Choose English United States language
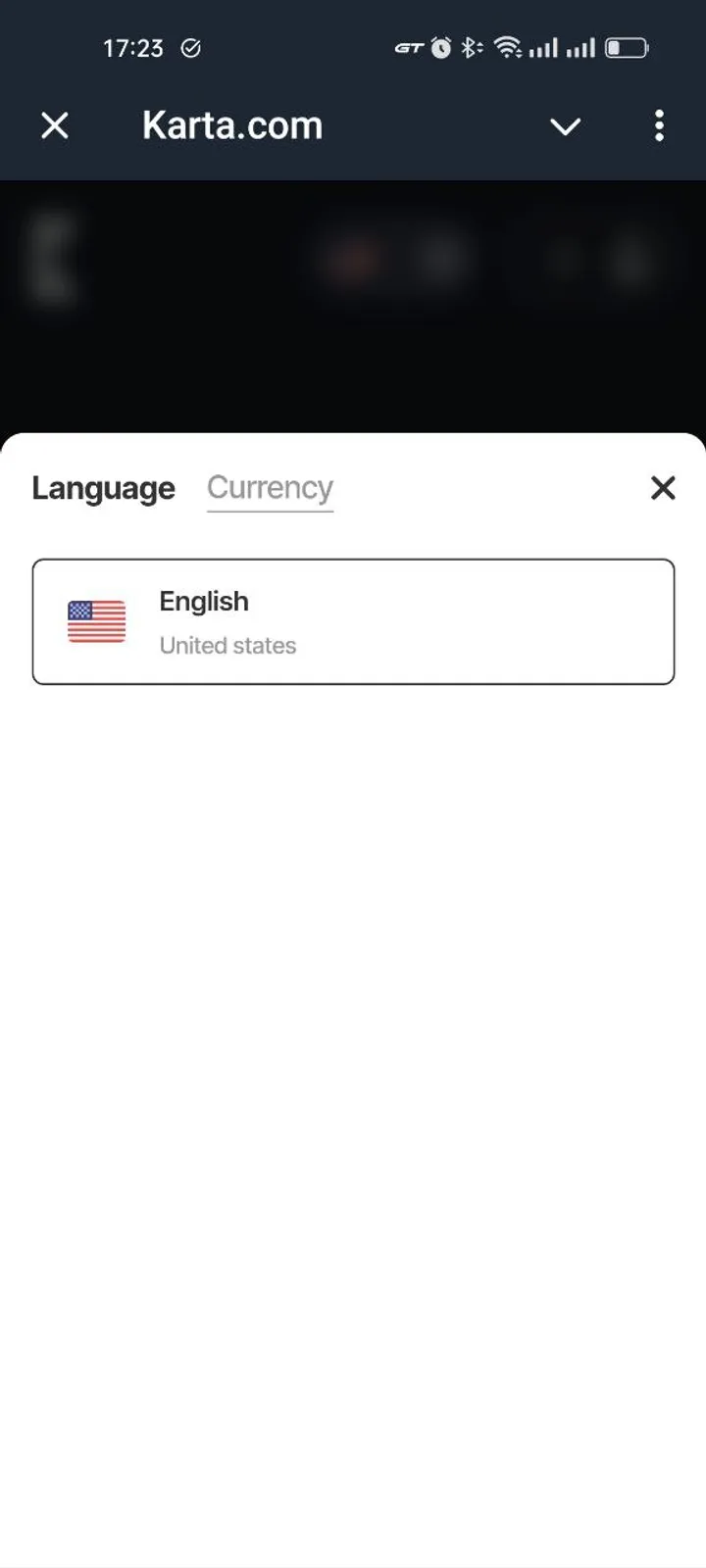Viewport: 706px width, 1568px height. [x=353, y=621]
